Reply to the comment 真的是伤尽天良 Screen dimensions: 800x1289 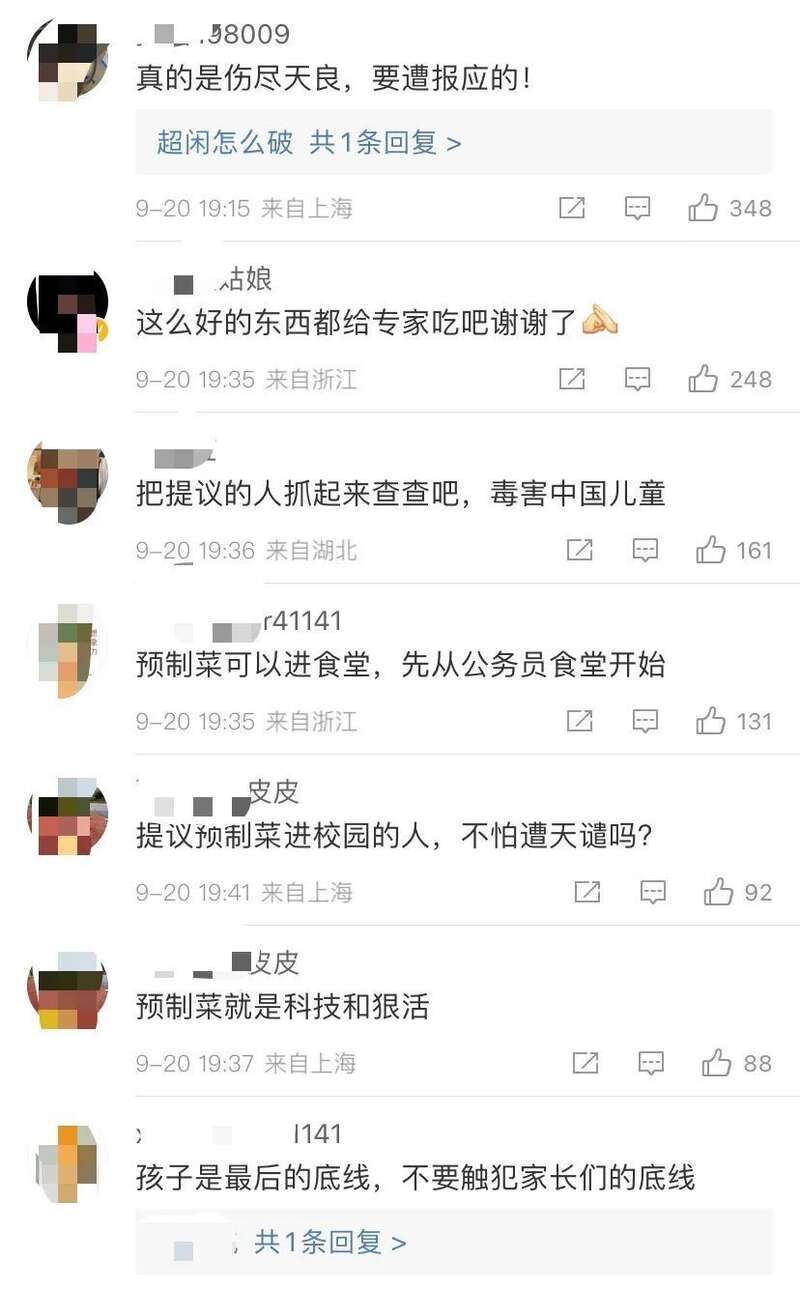click(x=637, y=208)
